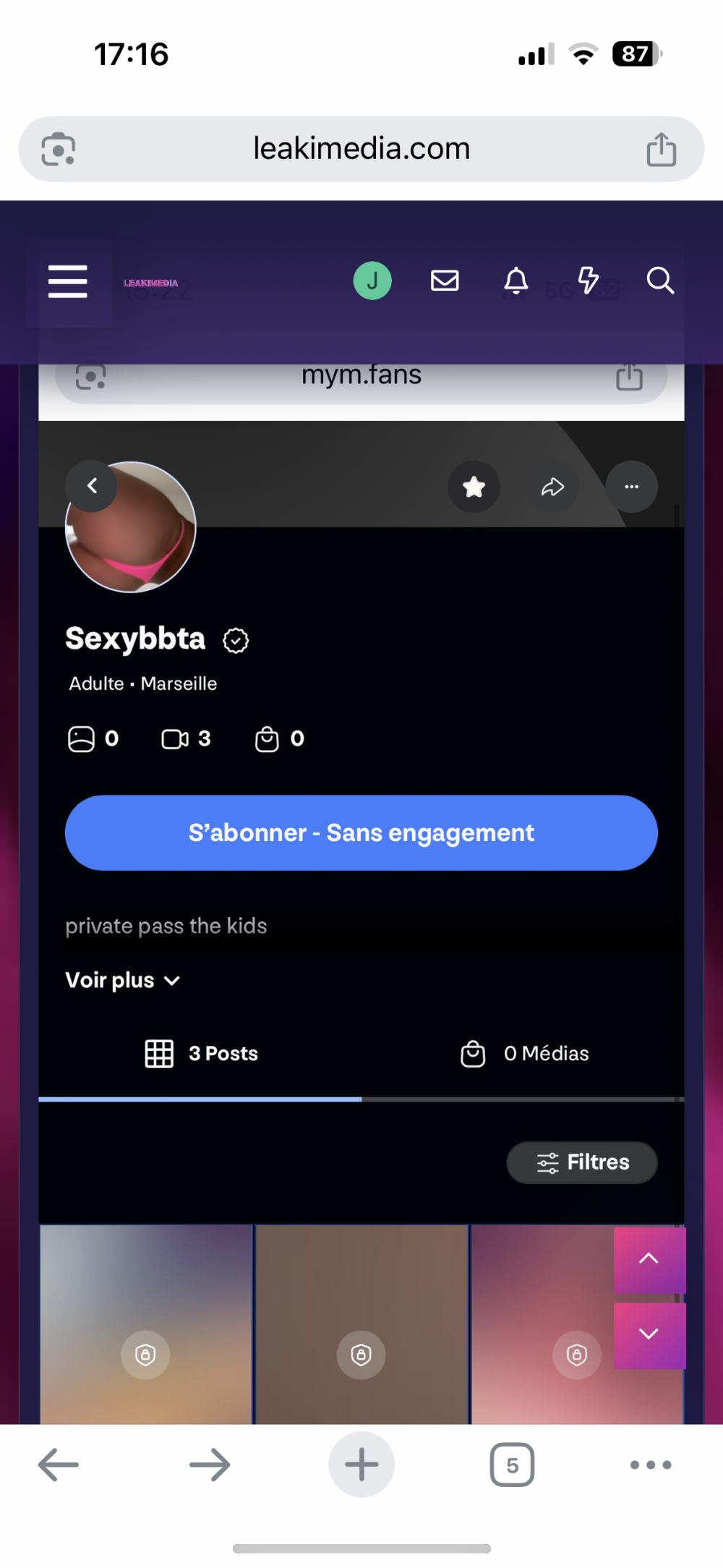
Task: Jump to top with the up arrow button
Action: click(649, 1259)
